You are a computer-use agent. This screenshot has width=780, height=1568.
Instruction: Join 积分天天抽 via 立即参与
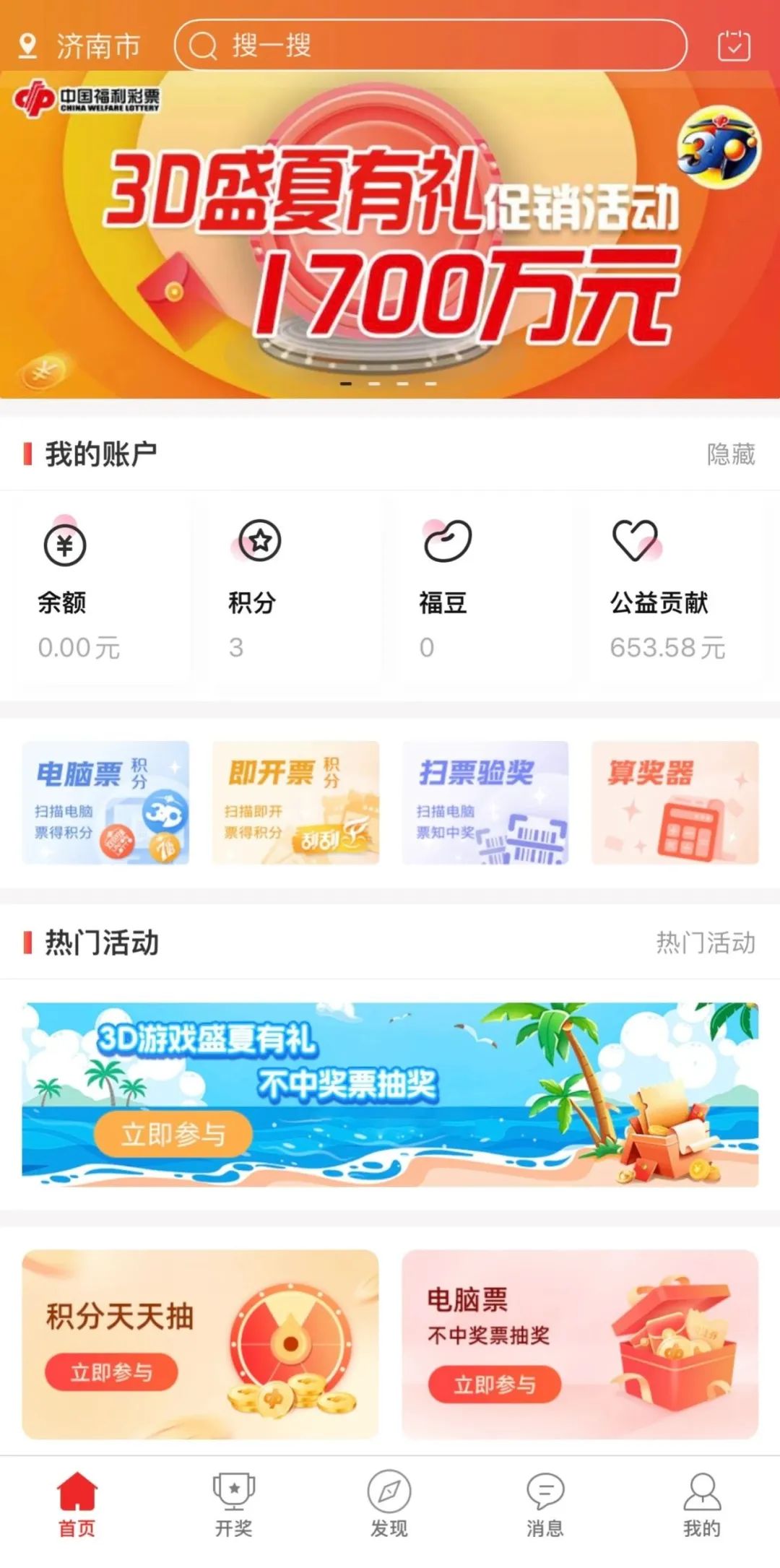[x=111, y=1372]
